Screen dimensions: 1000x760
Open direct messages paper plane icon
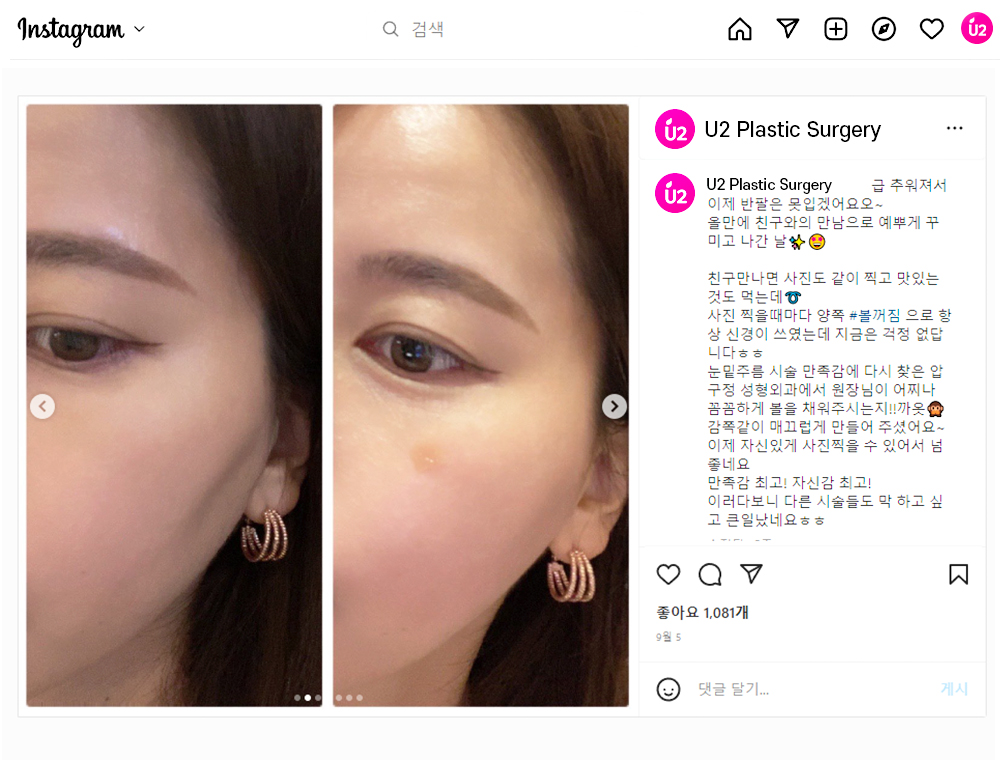pyautogui.click(x=788, y=29)
